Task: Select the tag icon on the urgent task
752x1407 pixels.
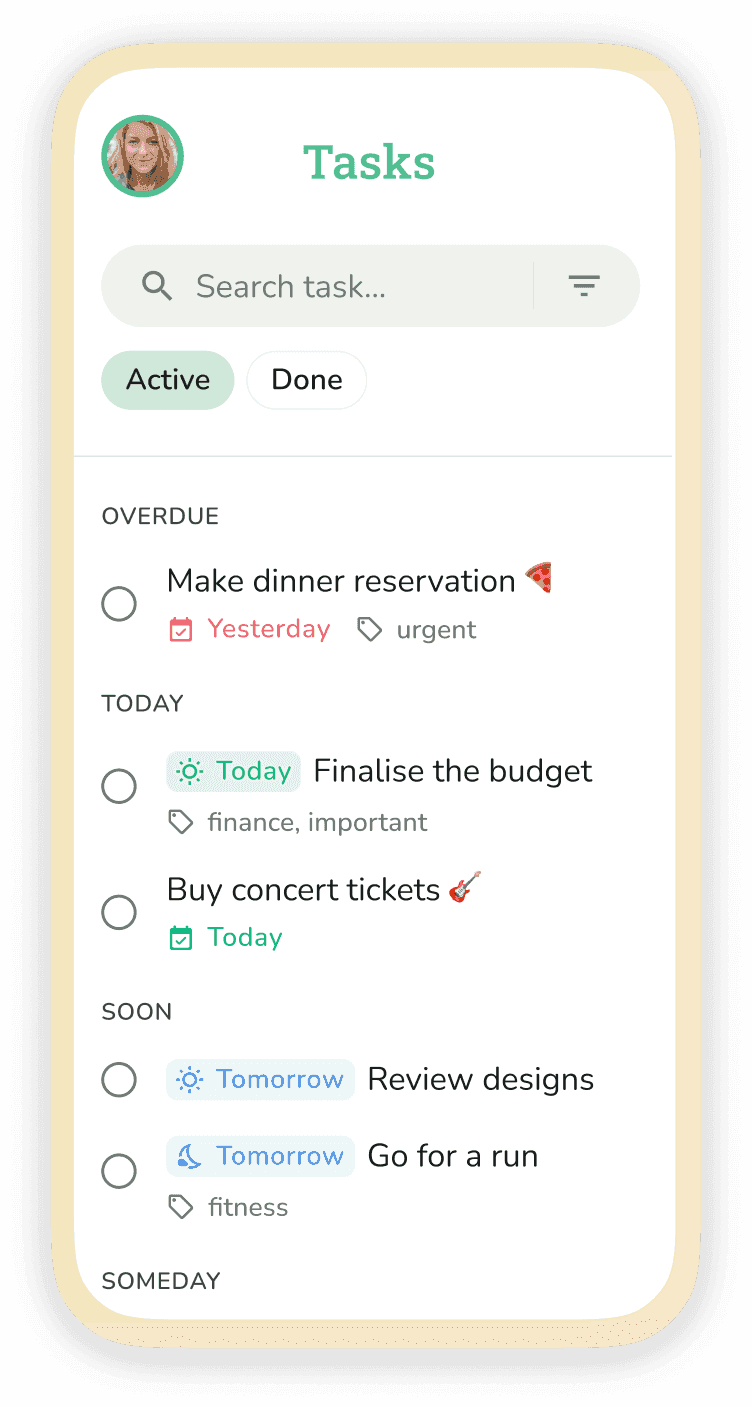Action: coord(370,629)
